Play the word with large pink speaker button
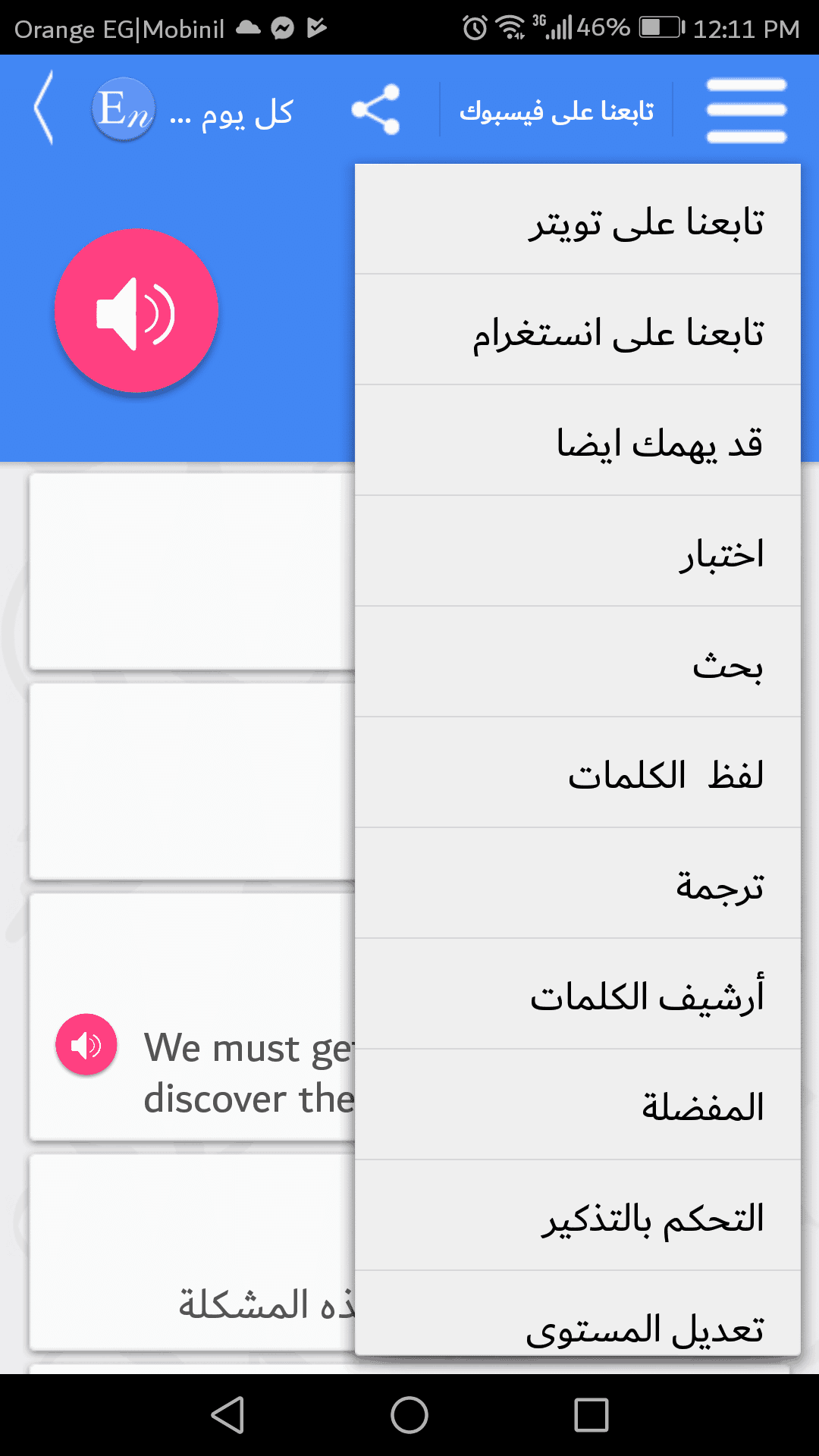 tap(136, 311)
